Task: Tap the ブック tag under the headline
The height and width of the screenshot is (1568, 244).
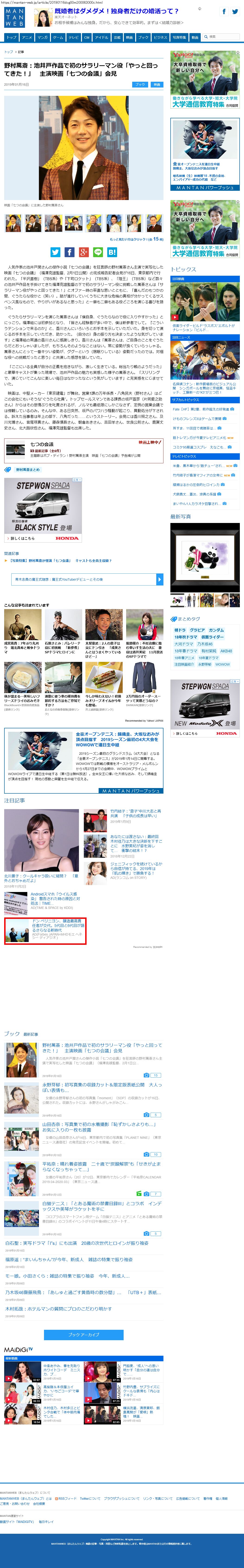Action: pyautogui.click(x=141, y=85)
